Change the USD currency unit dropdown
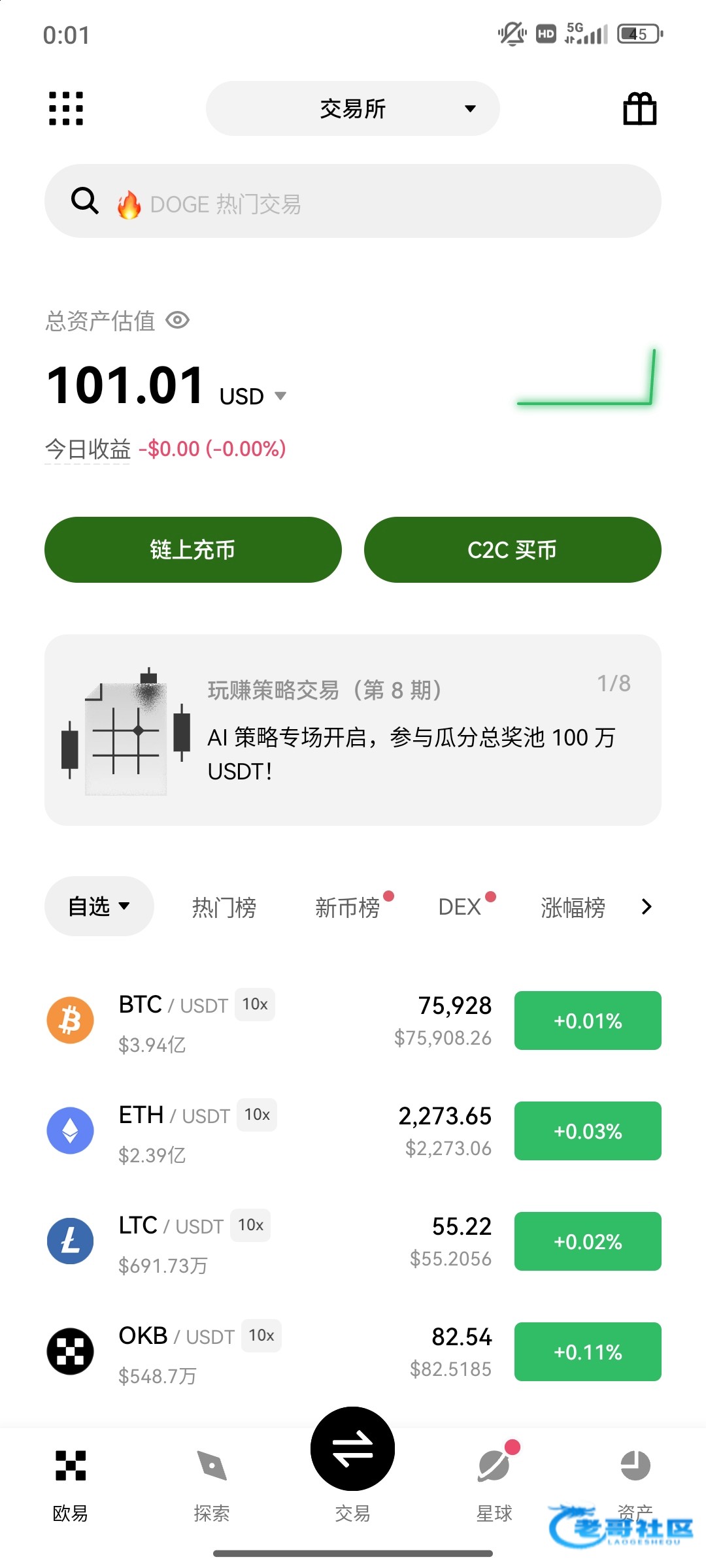 click(253, 396)
